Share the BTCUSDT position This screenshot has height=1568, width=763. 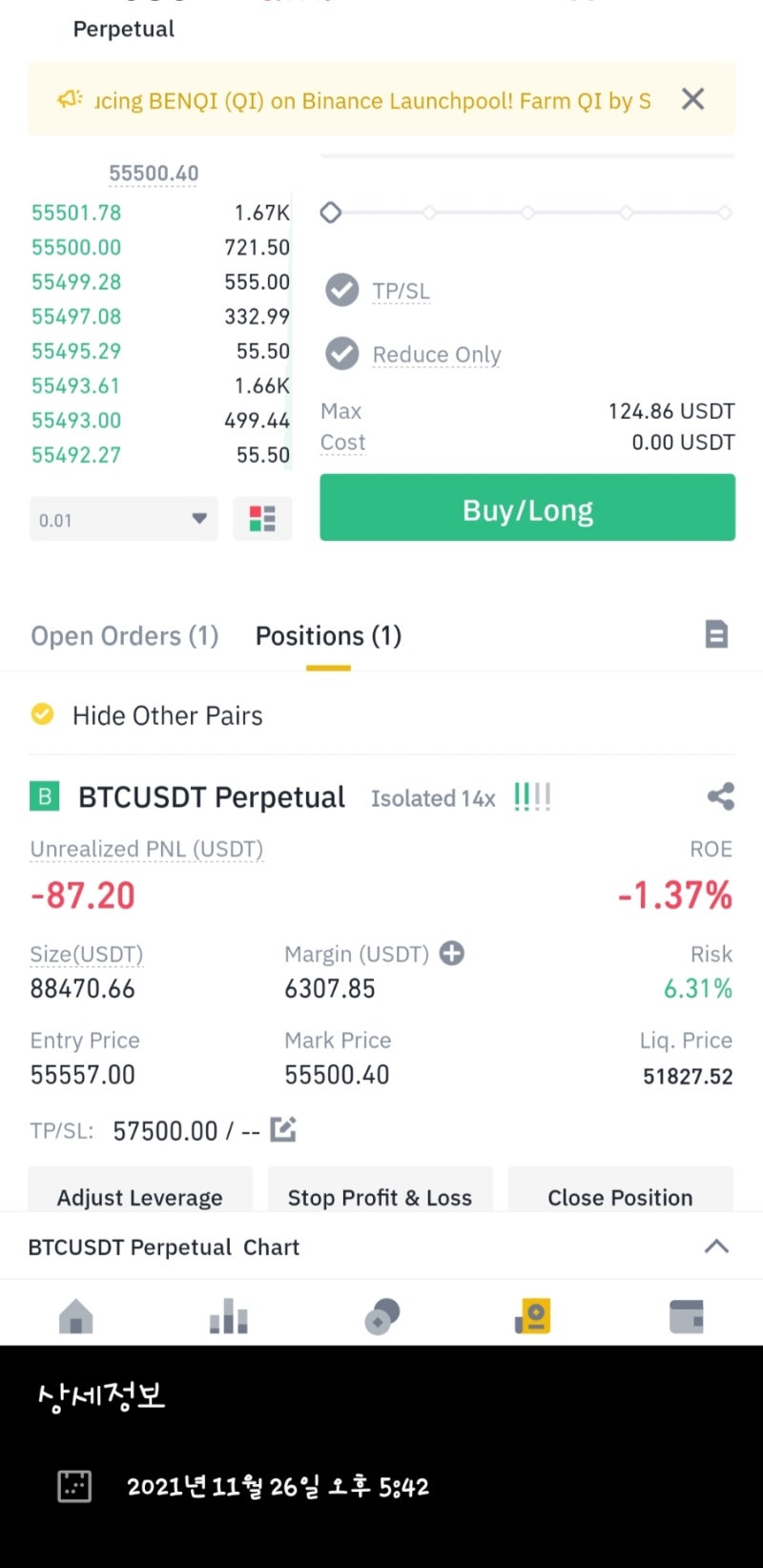coord(720,796)
